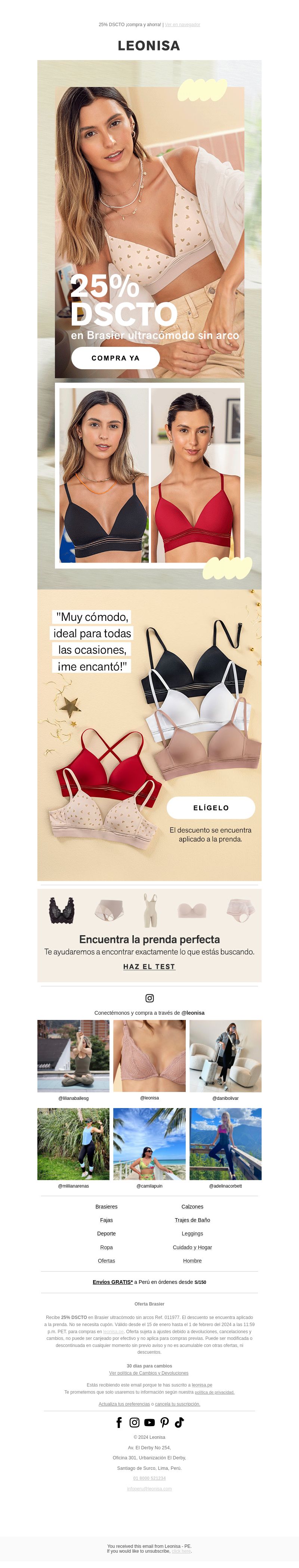Open @danibolivar Instagram photo

pos(225,1055)
